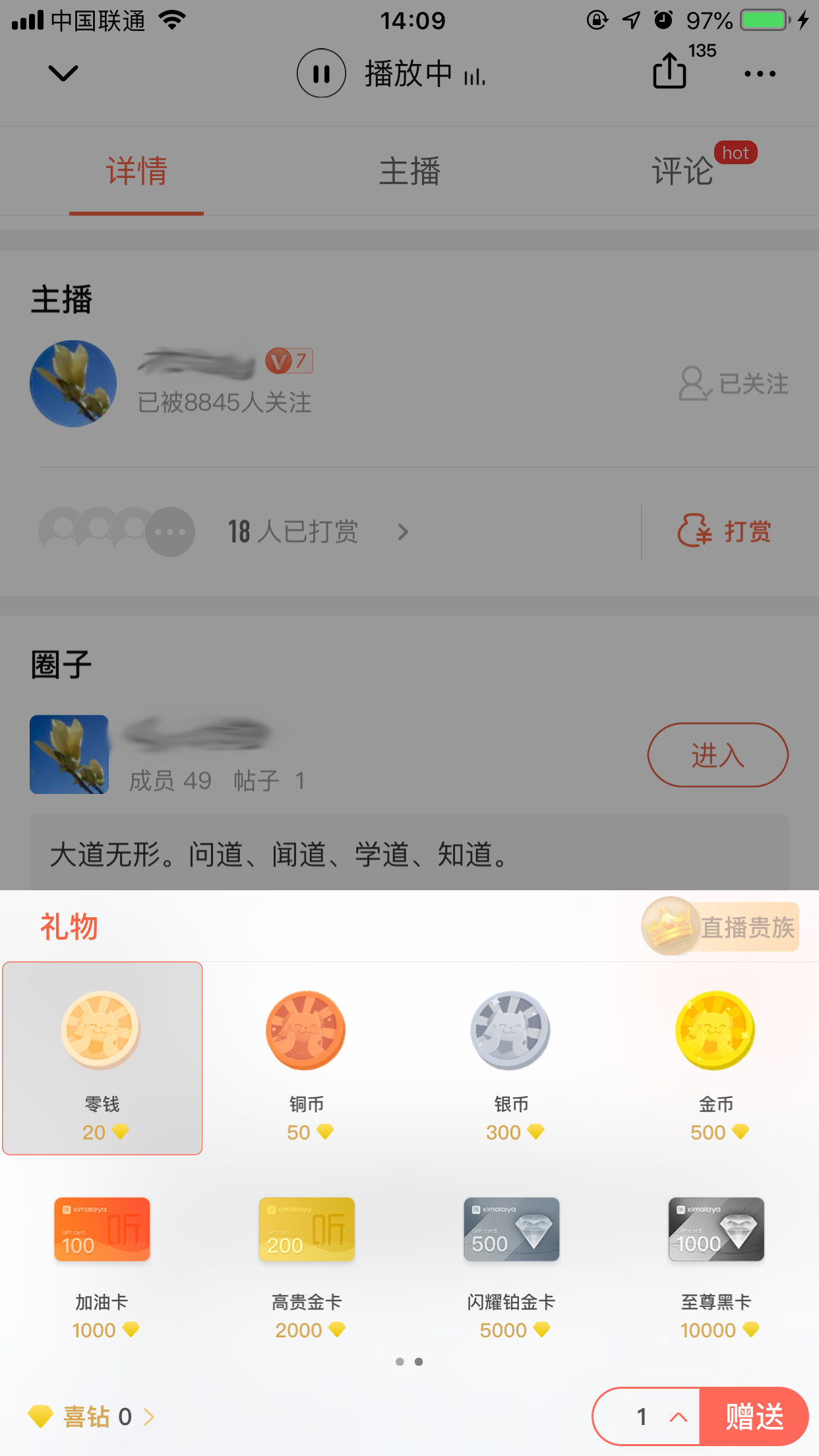Expand the list of 18 rewarders

(403, 531)
